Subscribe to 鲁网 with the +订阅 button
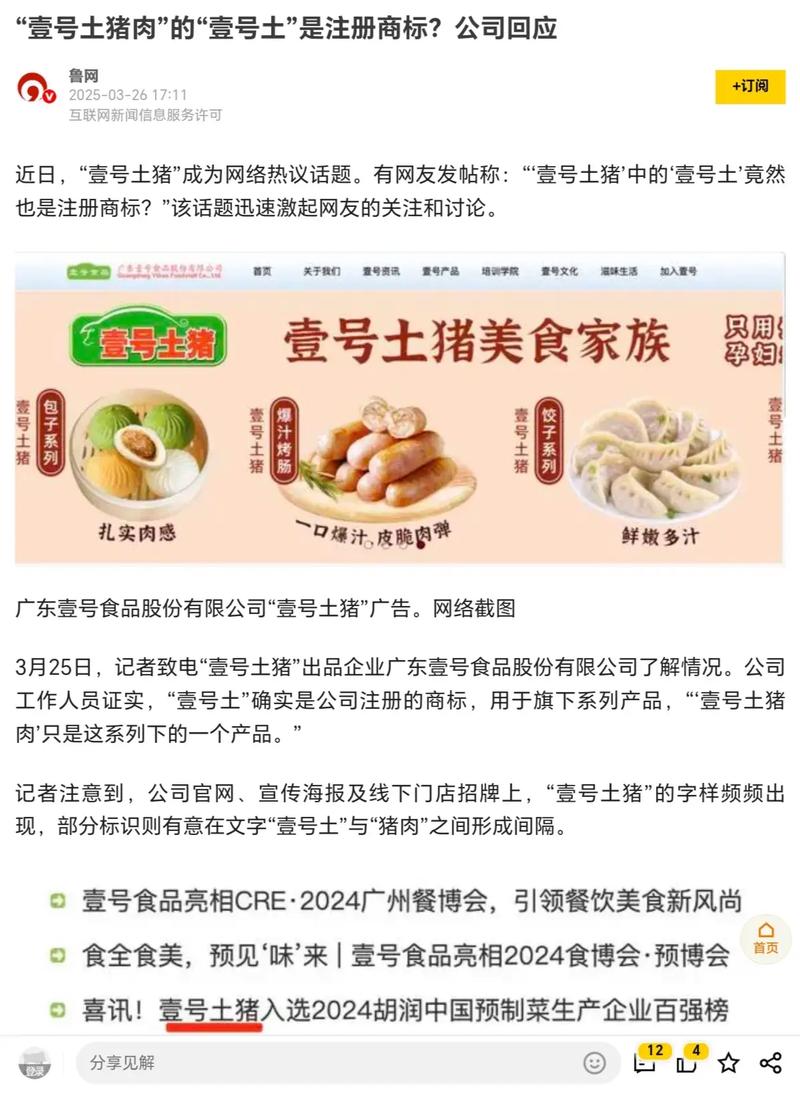 [750, 87]
